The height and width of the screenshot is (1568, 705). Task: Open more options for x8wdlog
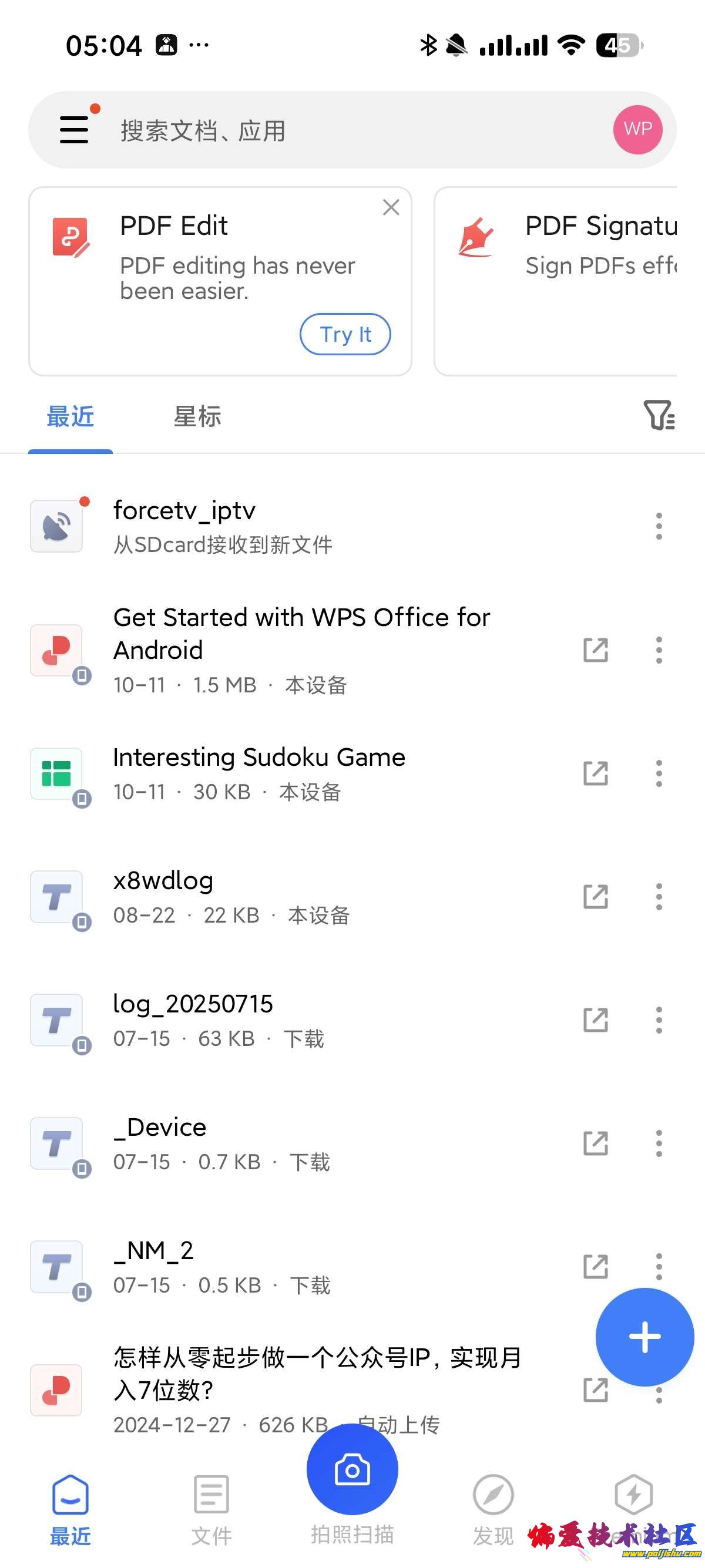pyautogui.click(x=659, y=897)
